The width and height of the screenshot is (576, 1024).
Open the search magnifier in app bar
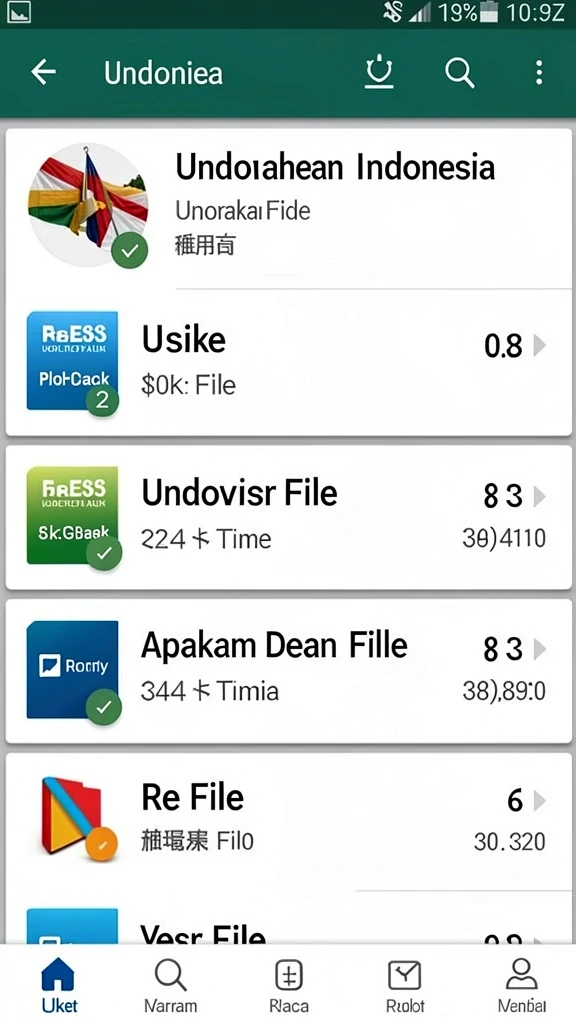460,72
